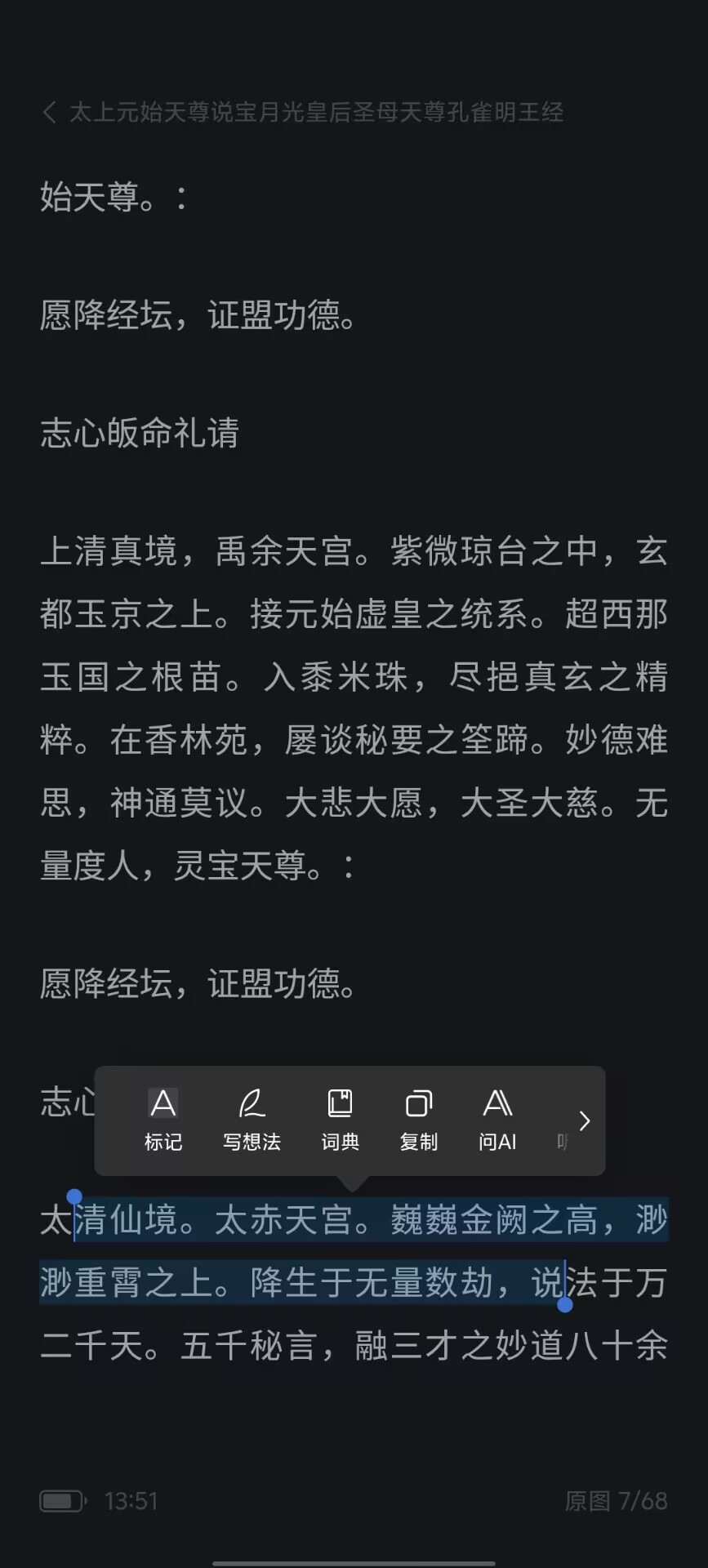Go back from the scripture title
This screenshot has height=1568, width=708.
[50, 112]
